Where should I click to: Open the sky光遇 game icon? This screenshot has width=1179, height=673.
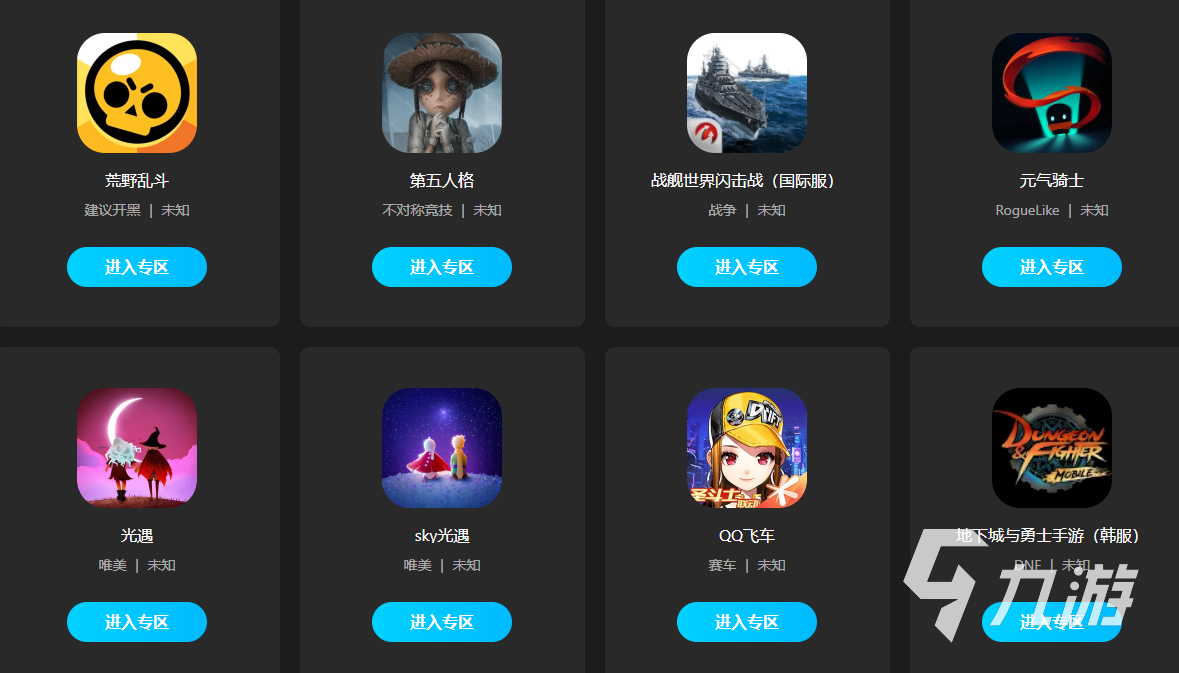[x=442, y=448]
